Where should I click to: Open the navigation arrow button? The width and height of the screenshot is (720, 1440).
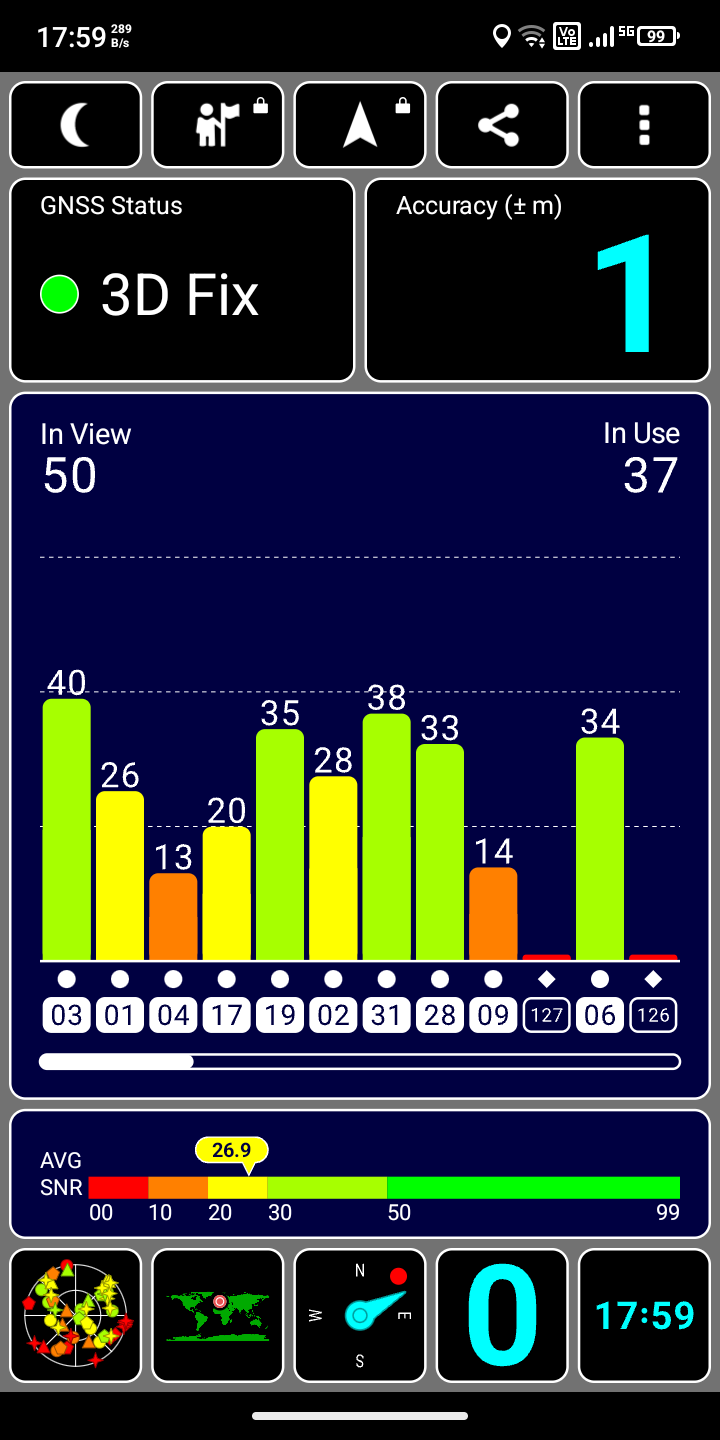pyautogui.click(x=360, y=125)
